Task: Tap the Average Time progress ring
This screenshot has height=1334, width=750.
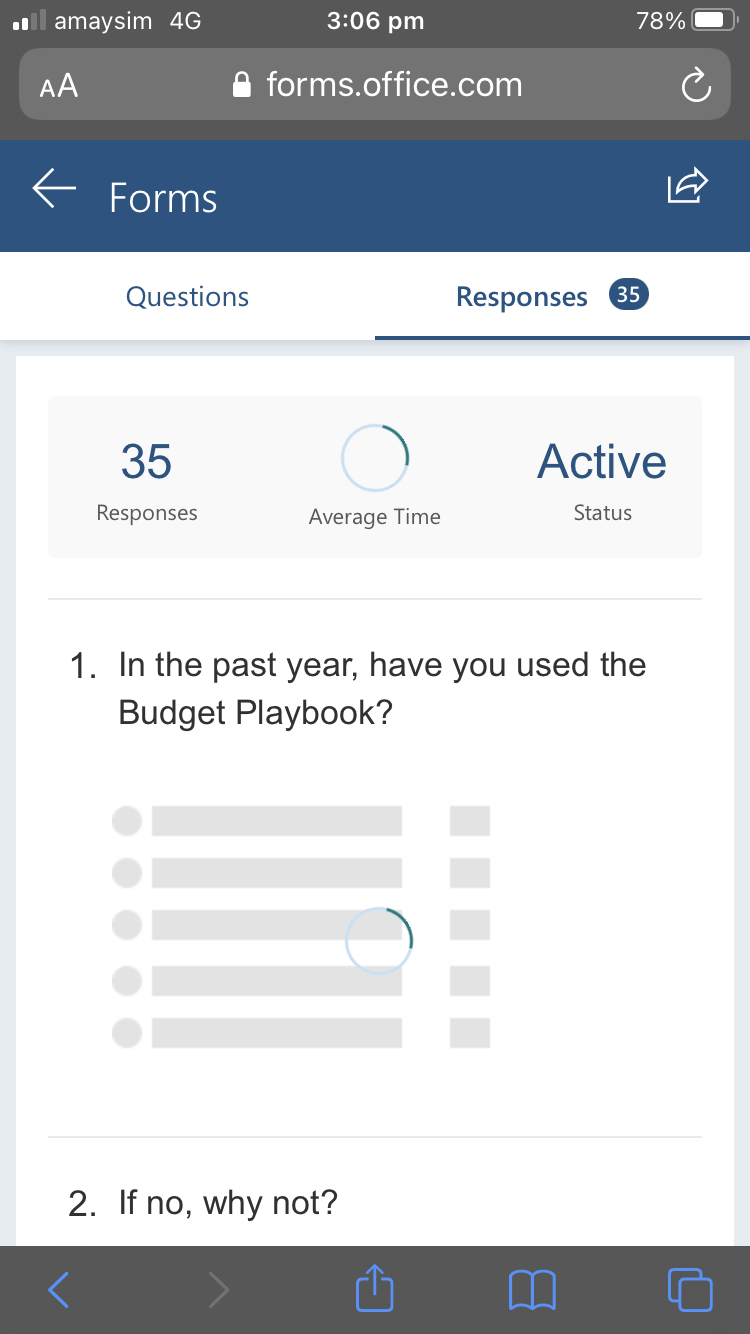Action: (374, 457)
